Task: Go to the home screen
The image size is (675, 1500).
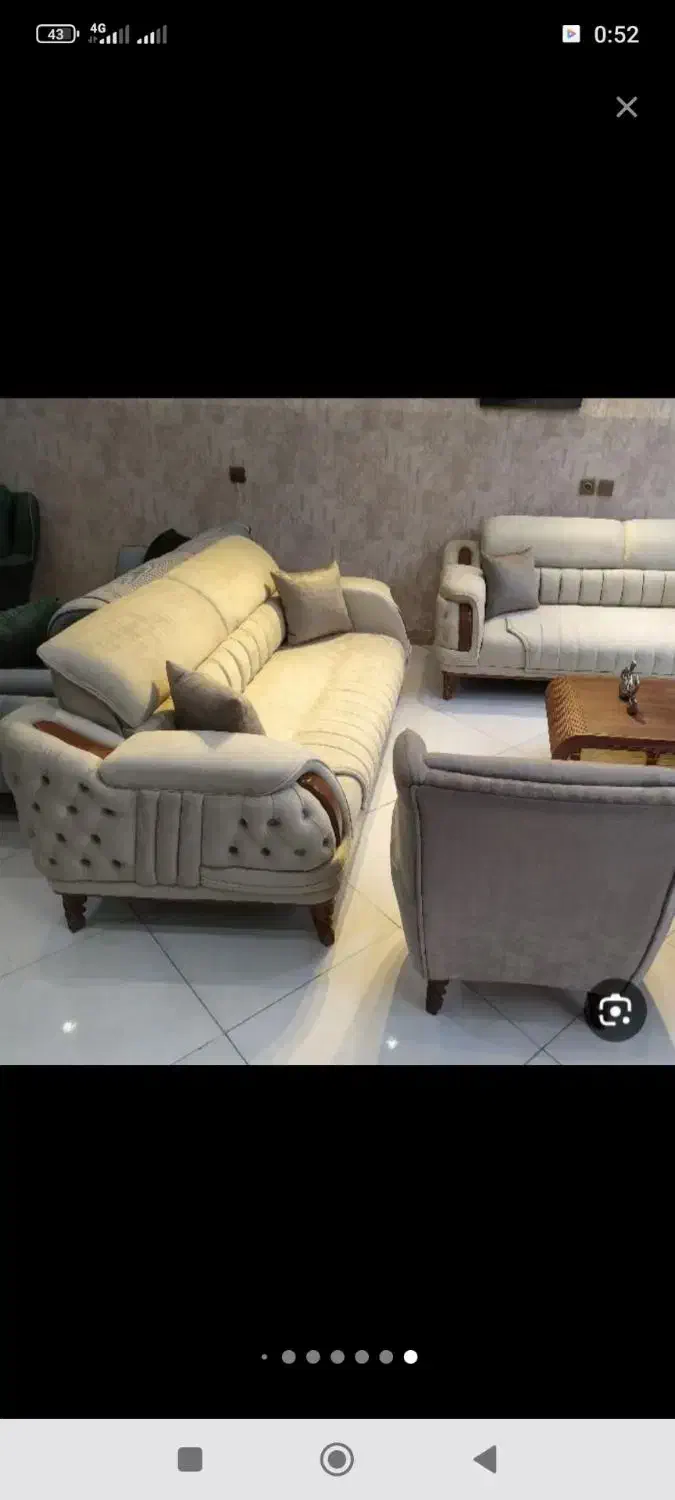Action: pyautogui.click(x=337, y=1459)
